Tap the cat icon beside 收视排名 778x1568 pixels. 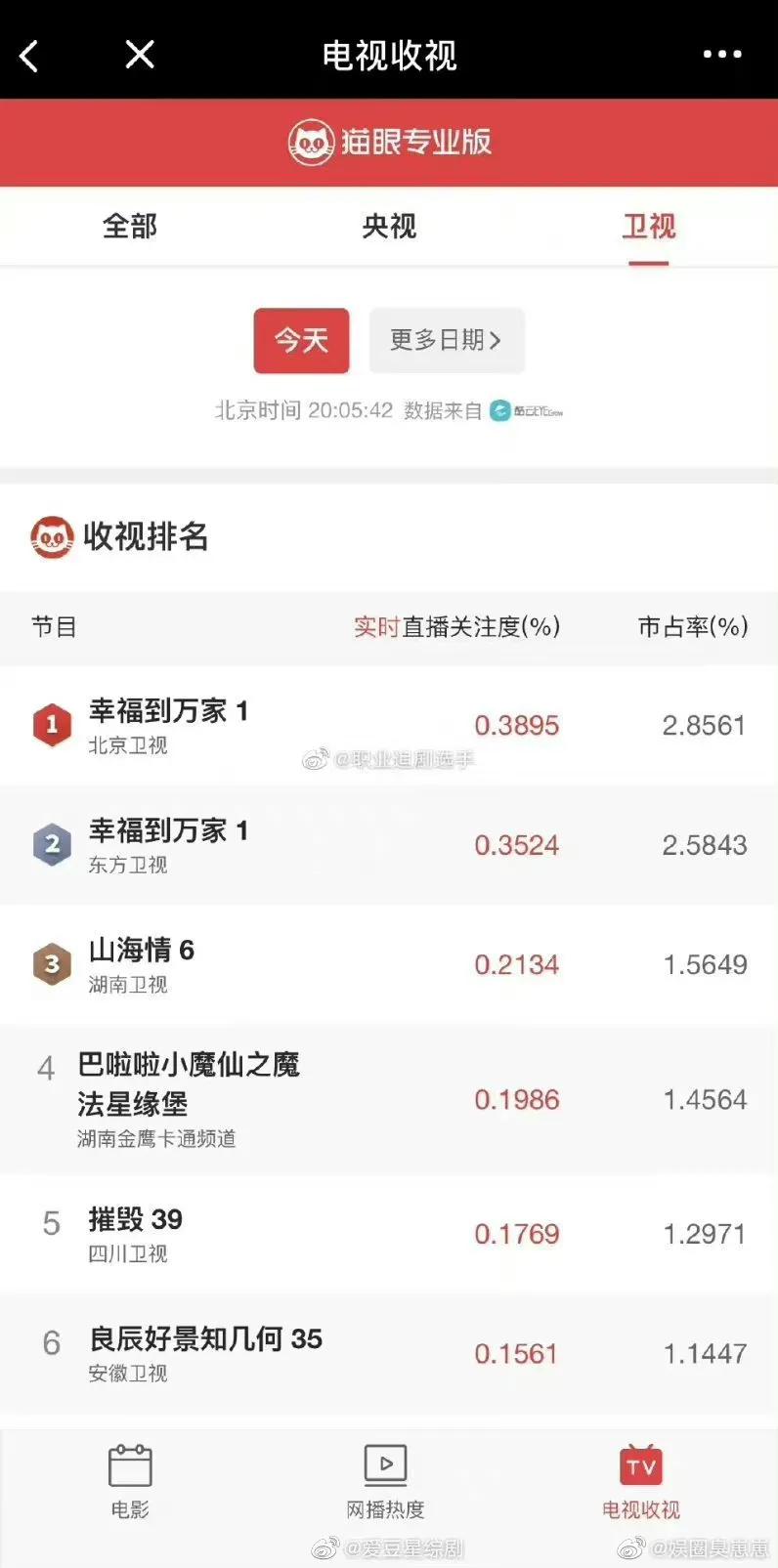coord(52,536)
